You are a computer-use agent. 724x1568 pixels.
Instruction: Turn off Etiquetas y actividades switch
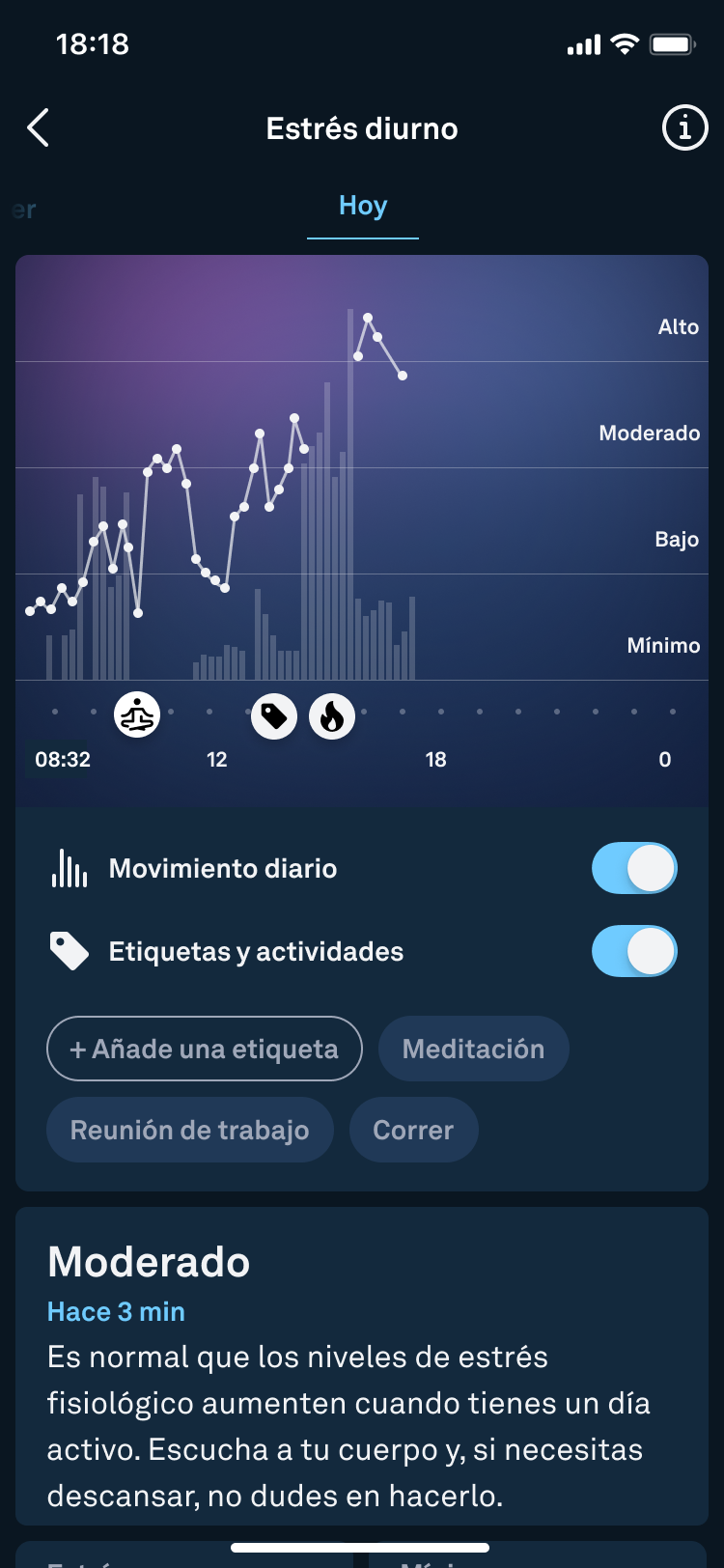[634, 951]
